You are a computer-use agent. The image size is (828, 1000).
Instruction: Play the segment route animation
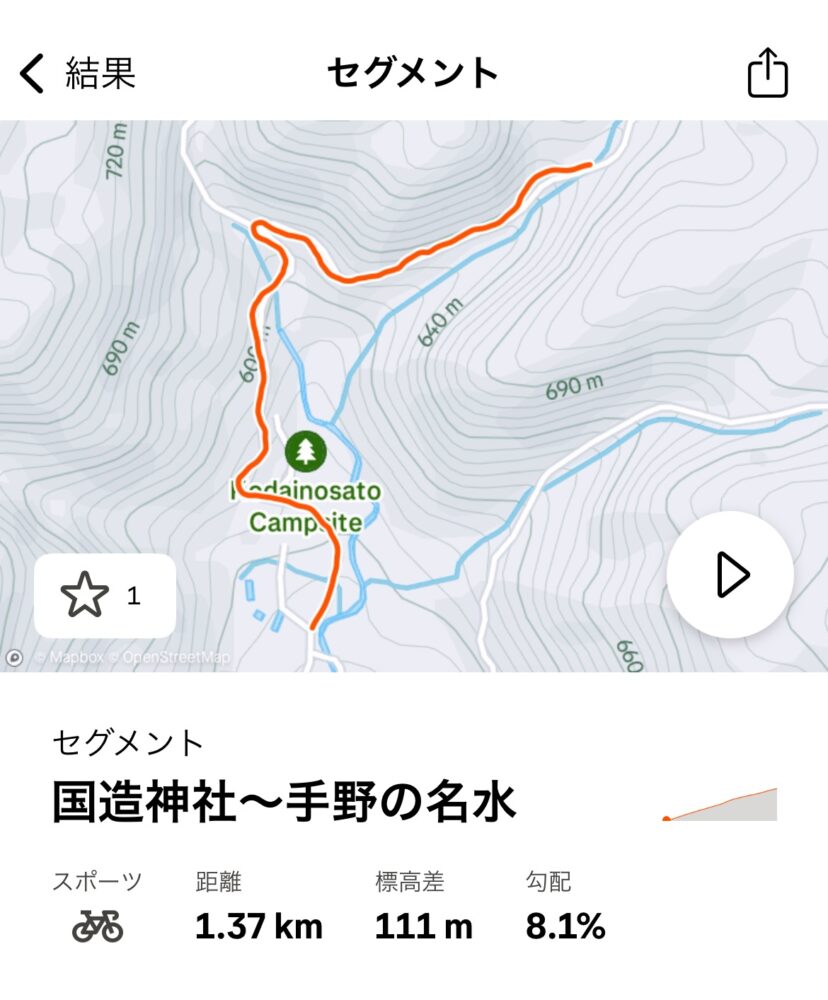coord(730,576)
